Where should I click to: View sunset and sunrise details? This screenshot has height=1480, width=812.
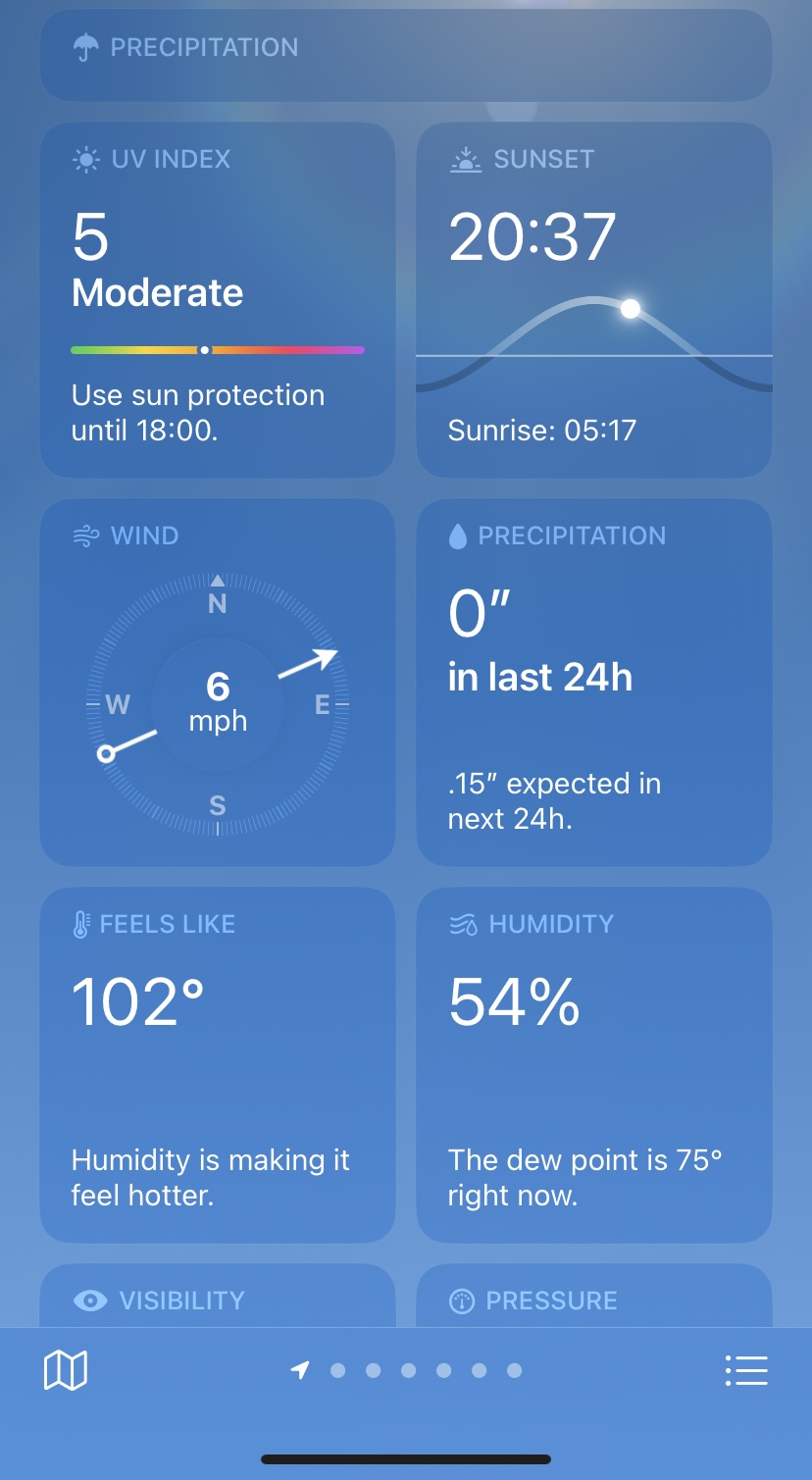593,299
